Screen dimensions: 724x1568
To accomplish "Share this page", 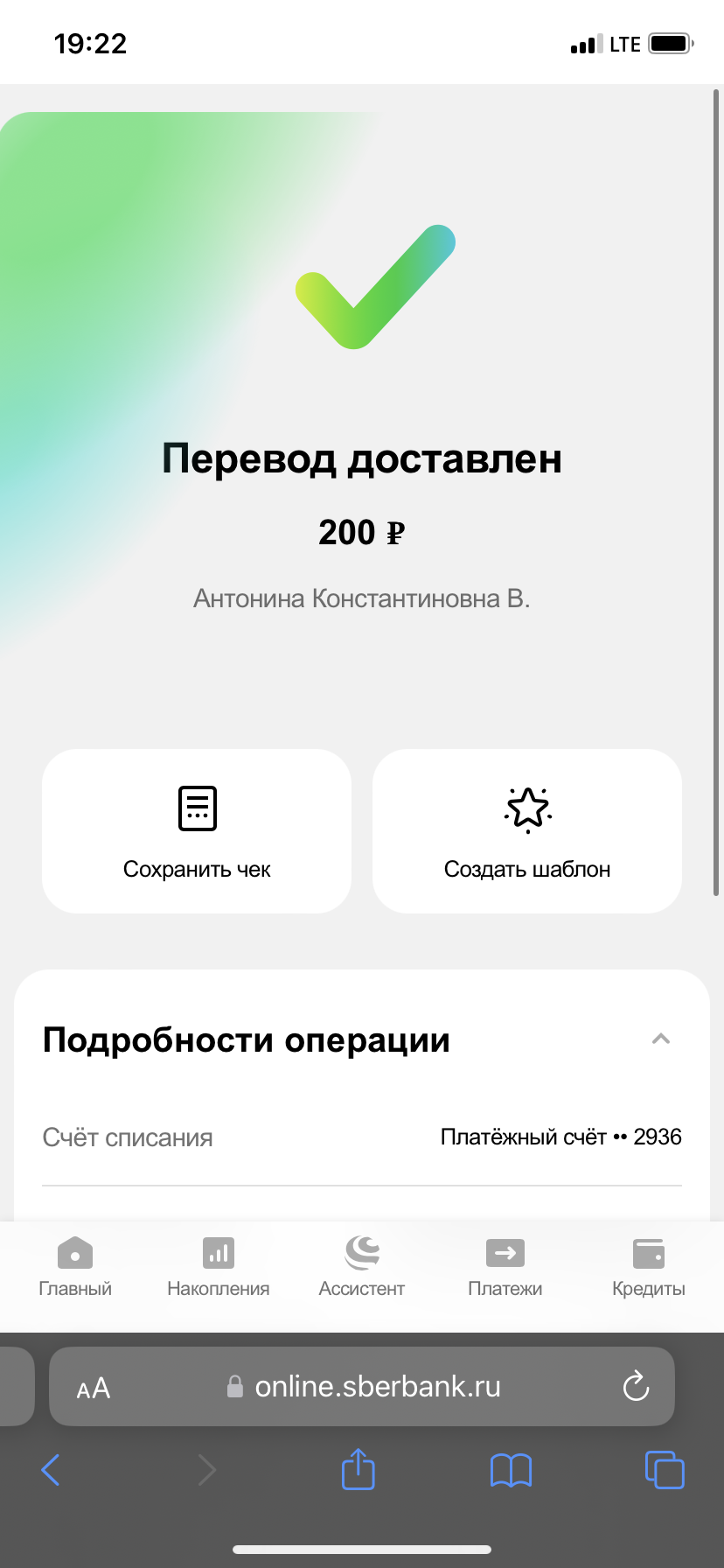I will point(359,1469).
